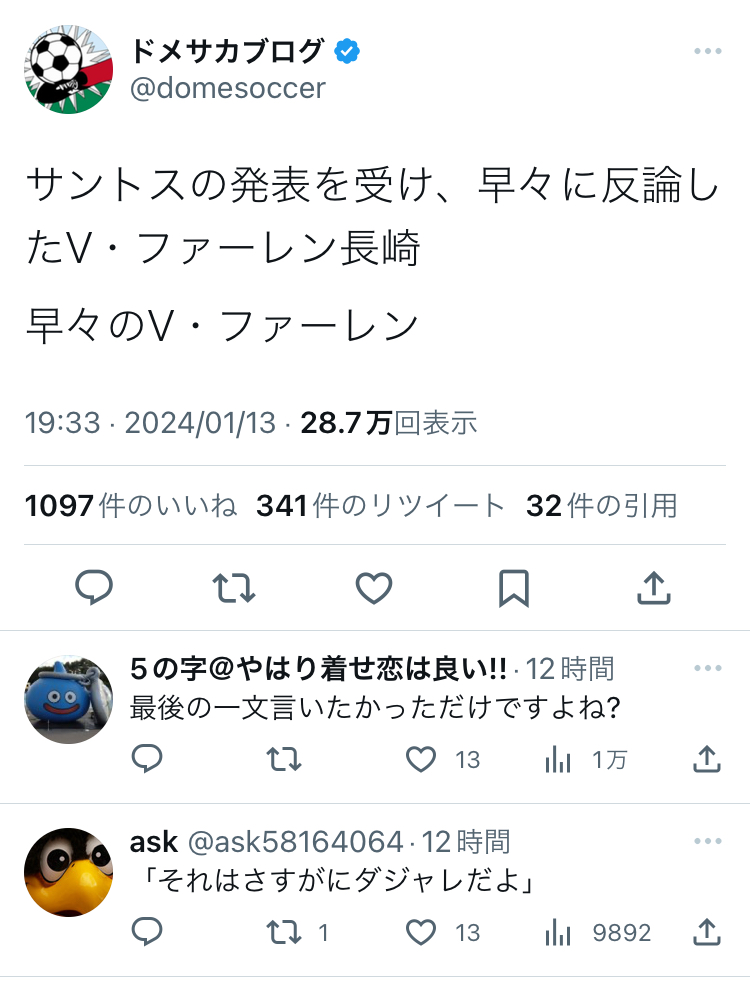750x984 pixels.
Task: View the 1097件のいいね list
Action: click(131, 506)
